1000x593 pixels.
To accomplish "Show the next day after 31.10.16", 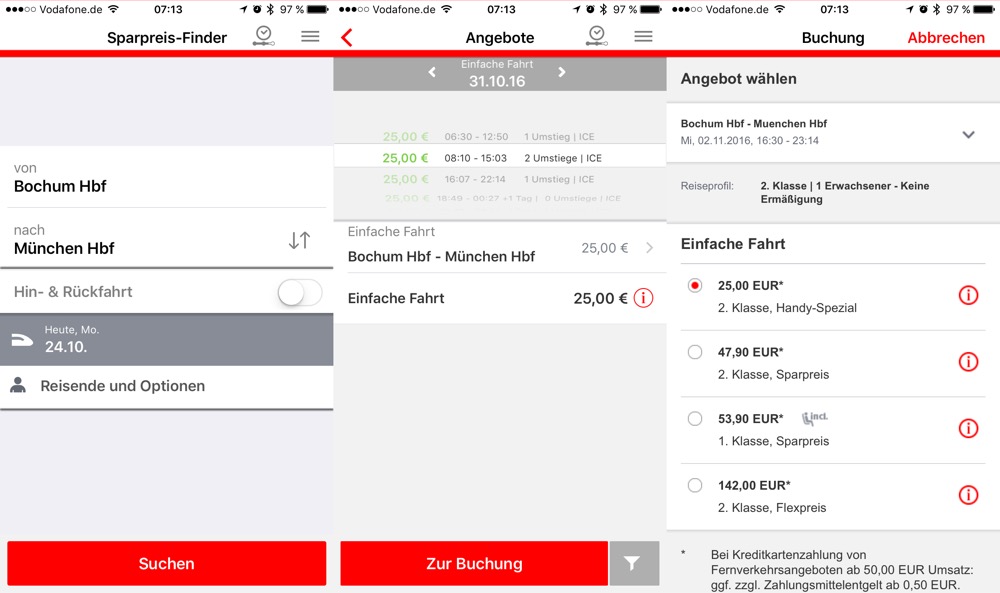I will [562, 72].
